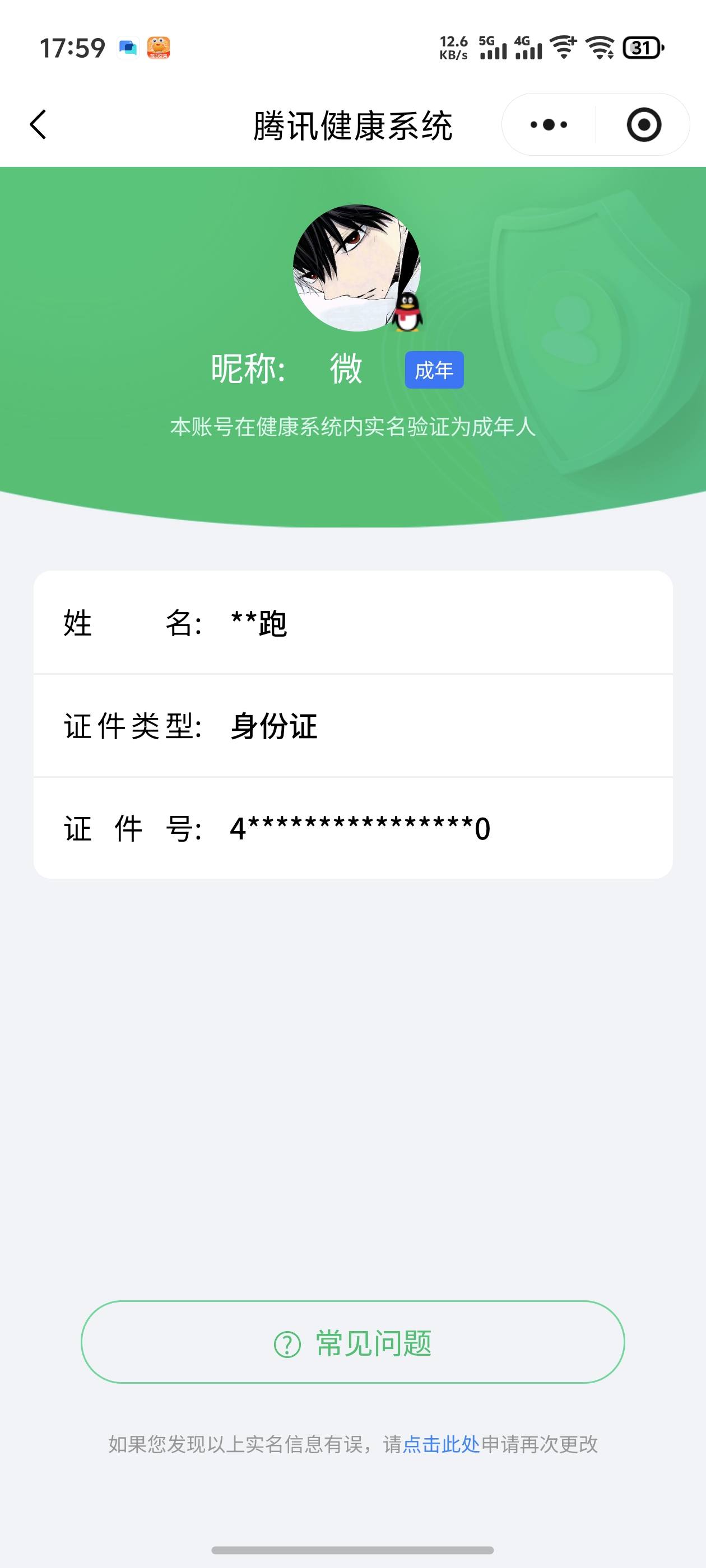Open the three-dot more options menu
This screenshot has width=706, height=1568.
(x=547, y=124)
